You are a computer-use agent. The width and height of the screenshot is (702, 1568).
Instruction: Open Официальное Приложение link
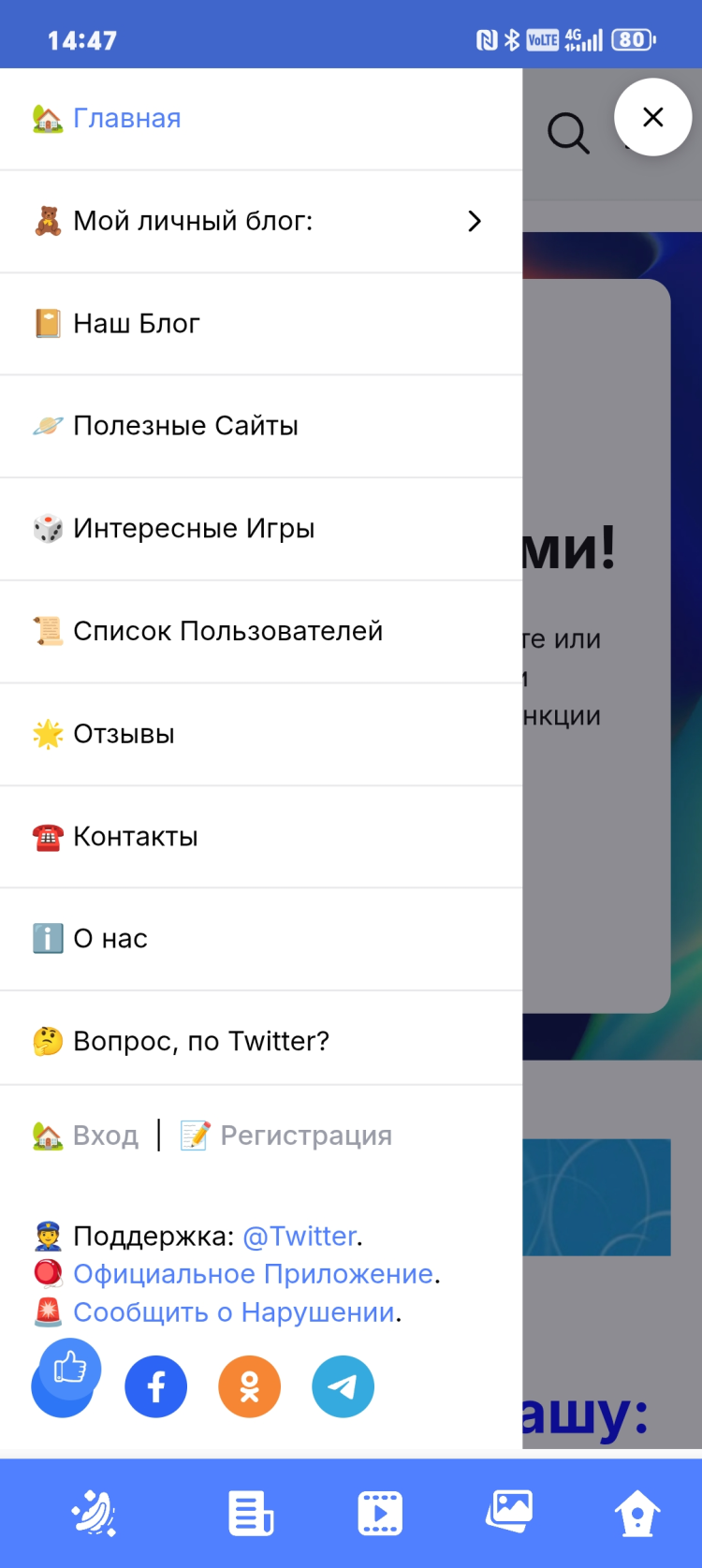pos(253,1274)
